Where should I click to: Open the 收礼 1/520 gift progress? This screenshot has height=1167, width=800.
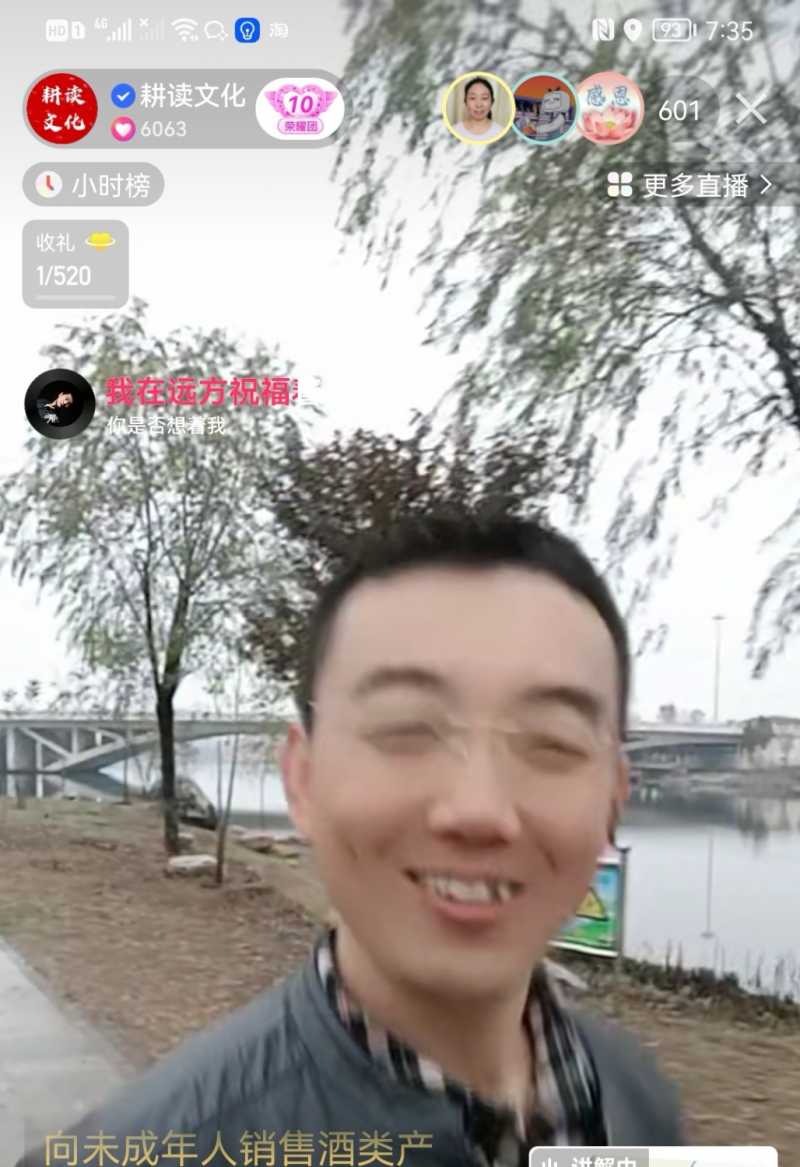pos(75,263)
